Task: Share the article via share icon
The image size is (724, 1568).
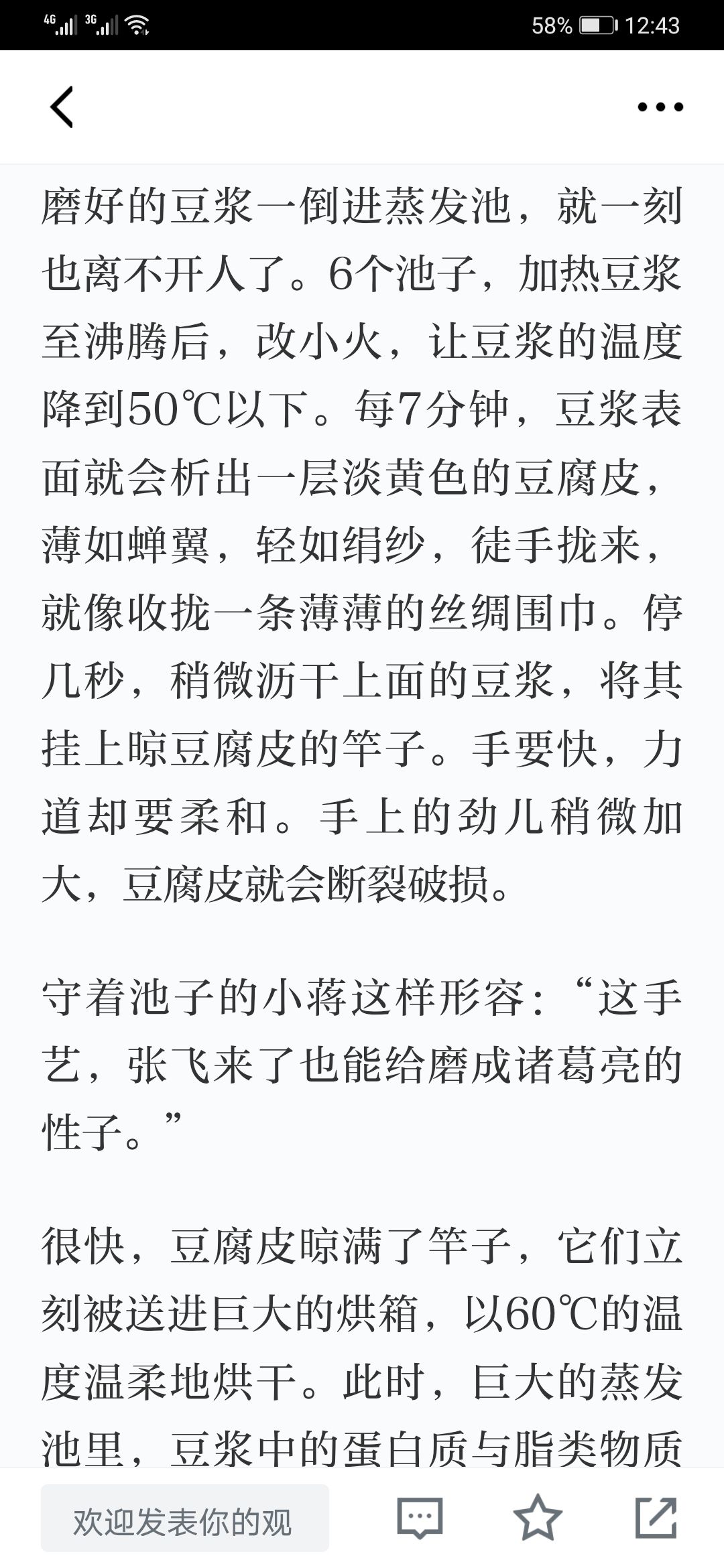Action: (656, 1517)
